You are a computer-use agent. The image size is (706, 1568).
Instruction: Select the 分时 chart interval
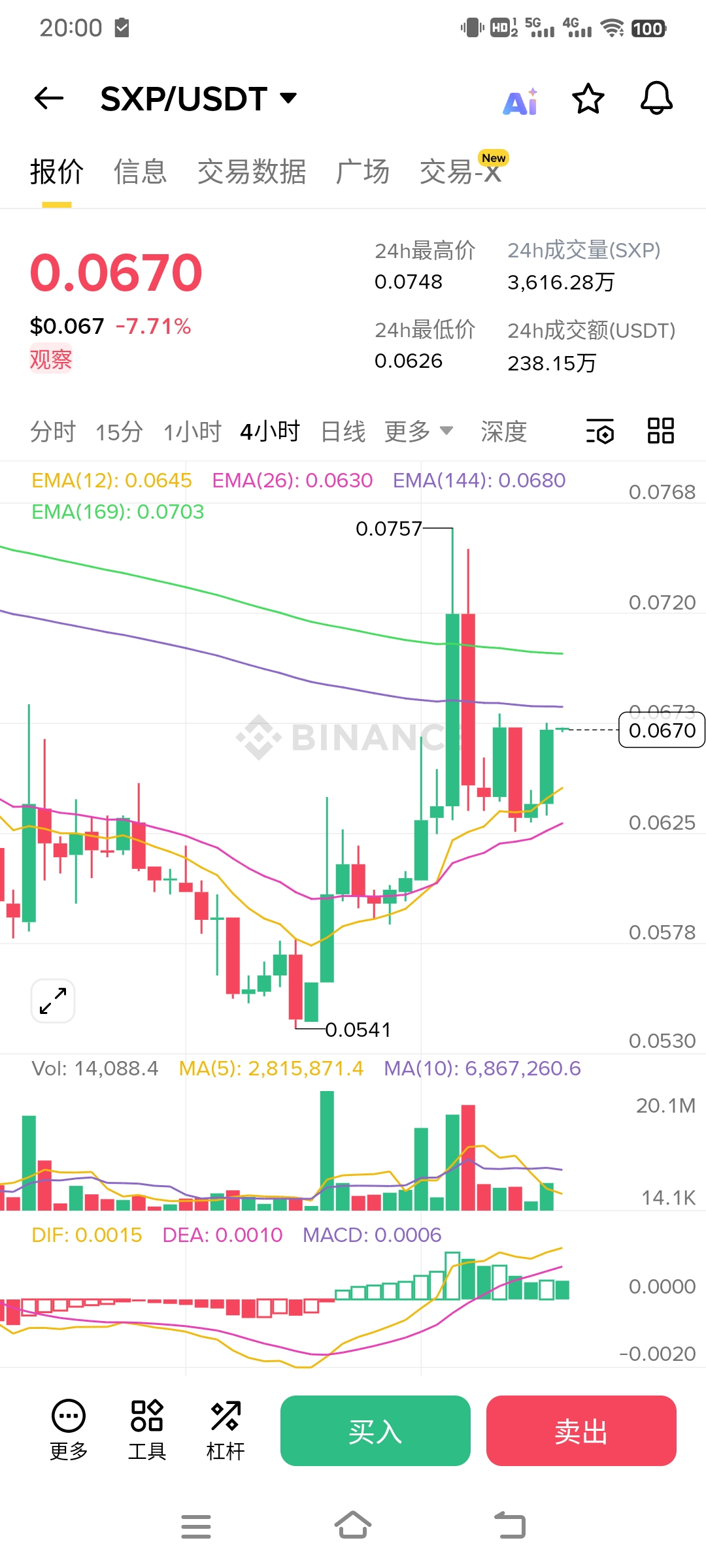53,432
